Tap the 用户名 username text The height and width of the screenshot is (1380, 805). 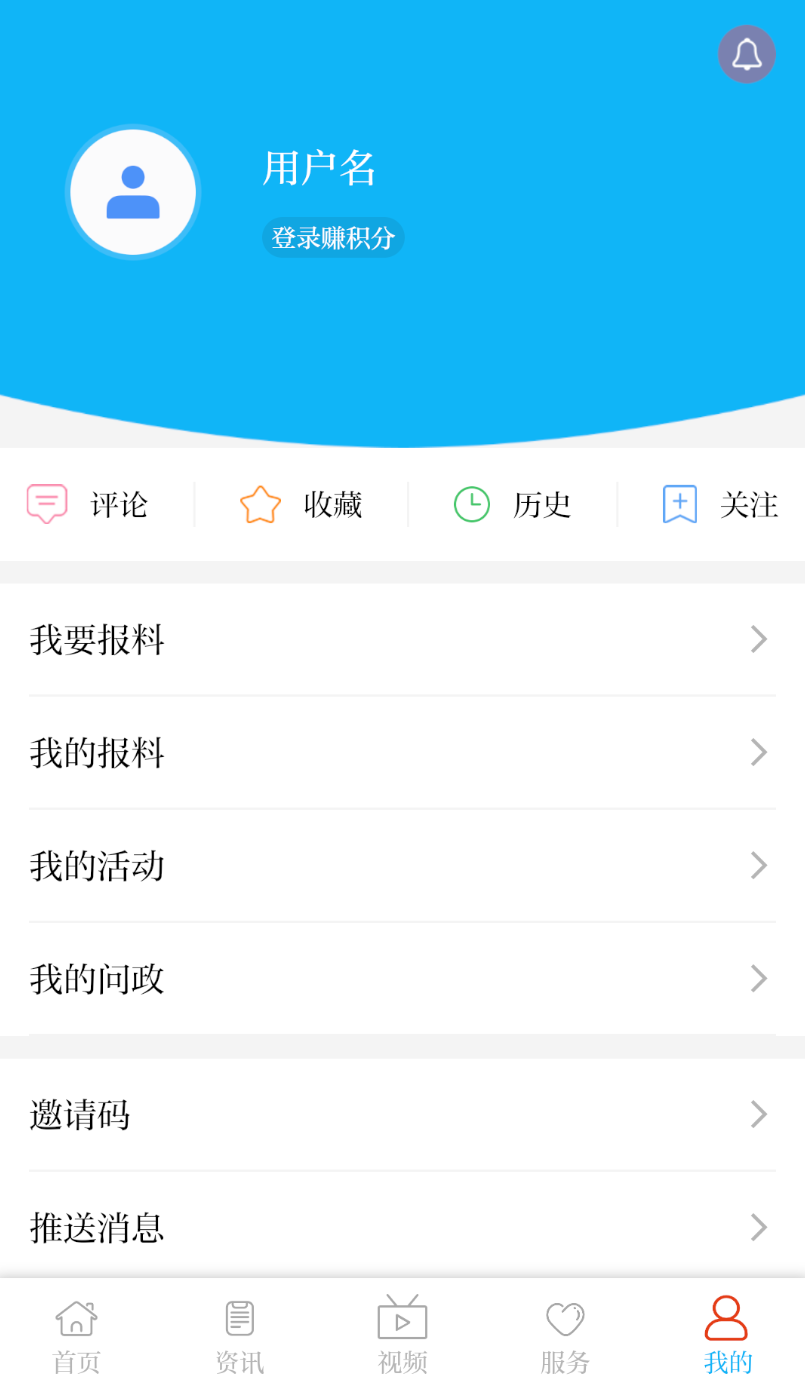pos(318,170)
